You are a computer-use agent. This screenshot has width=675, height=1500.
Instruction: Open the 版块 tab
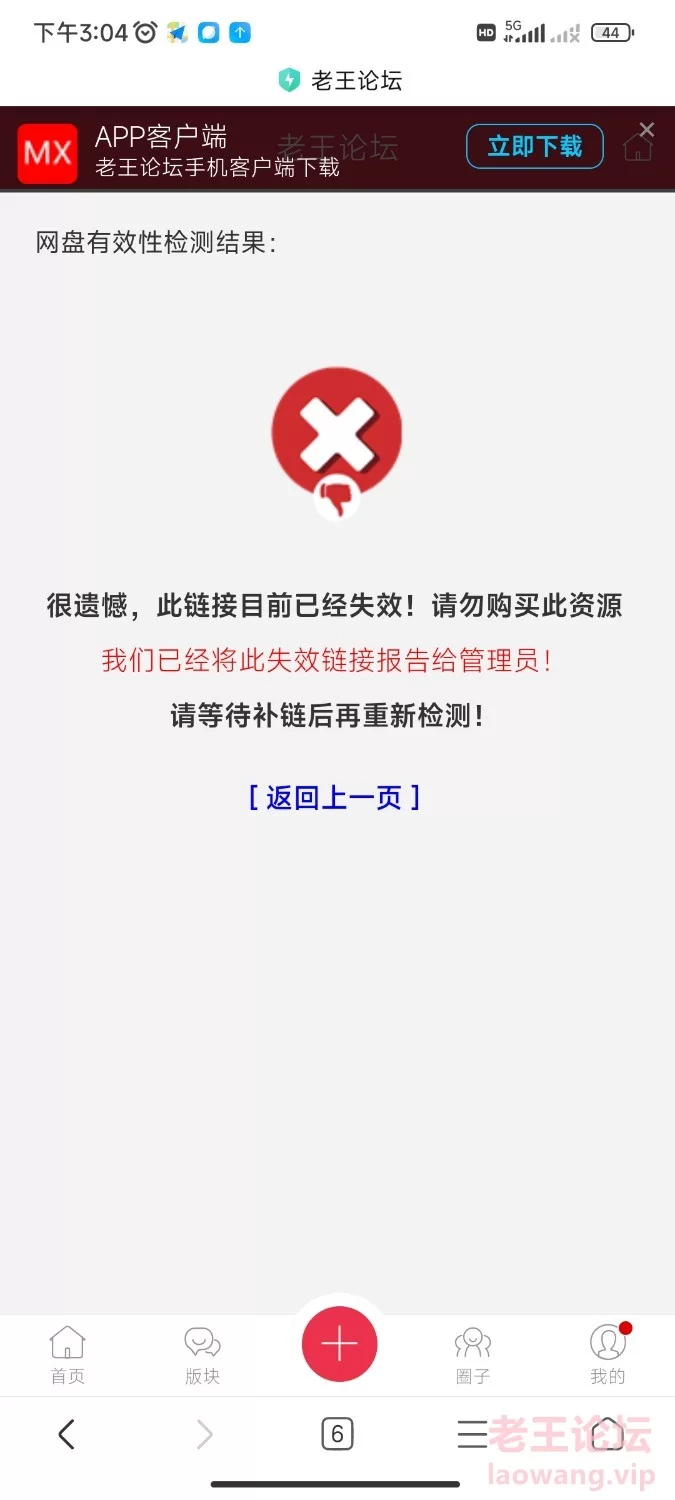click(202, 1354)
